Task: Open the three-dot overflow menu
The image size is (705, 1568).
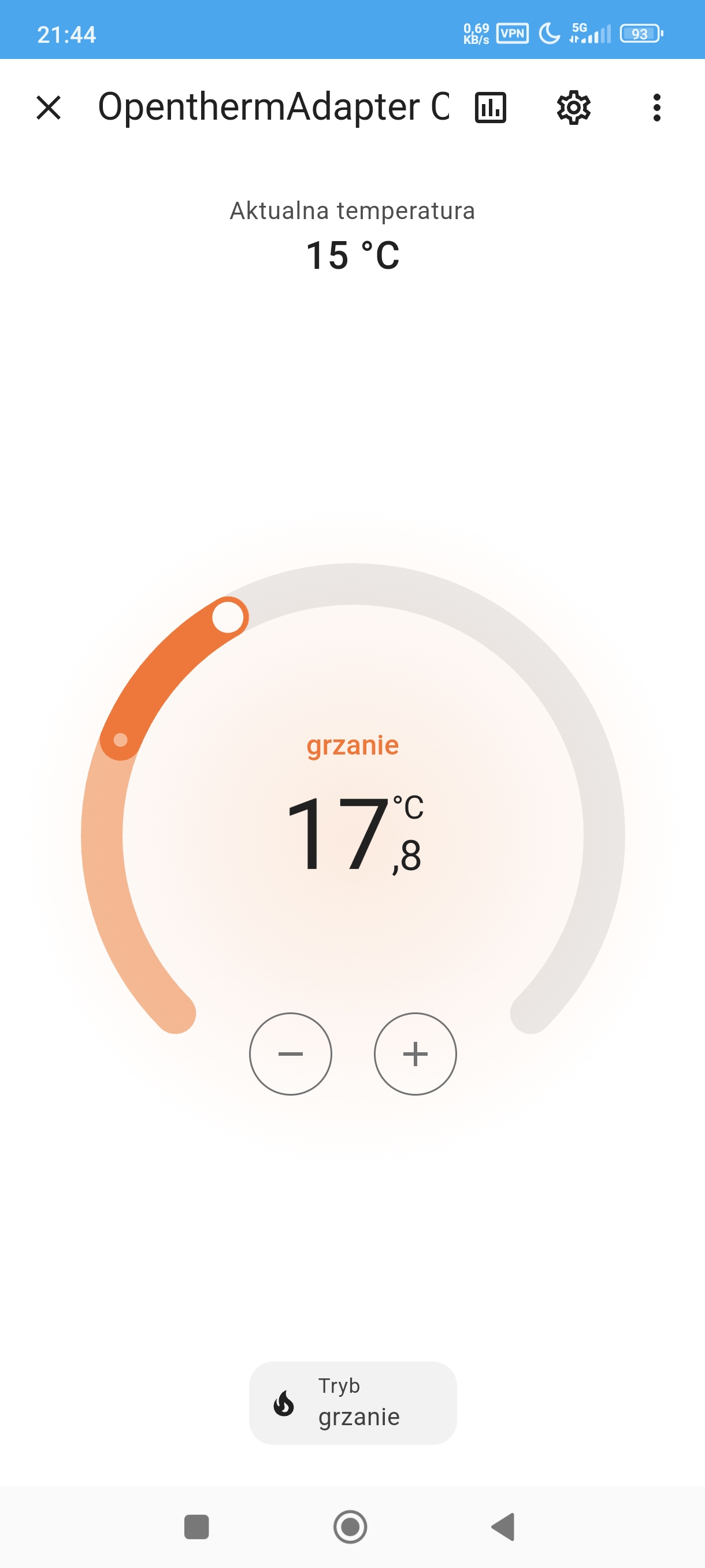Action: click(x=656, y=108)
